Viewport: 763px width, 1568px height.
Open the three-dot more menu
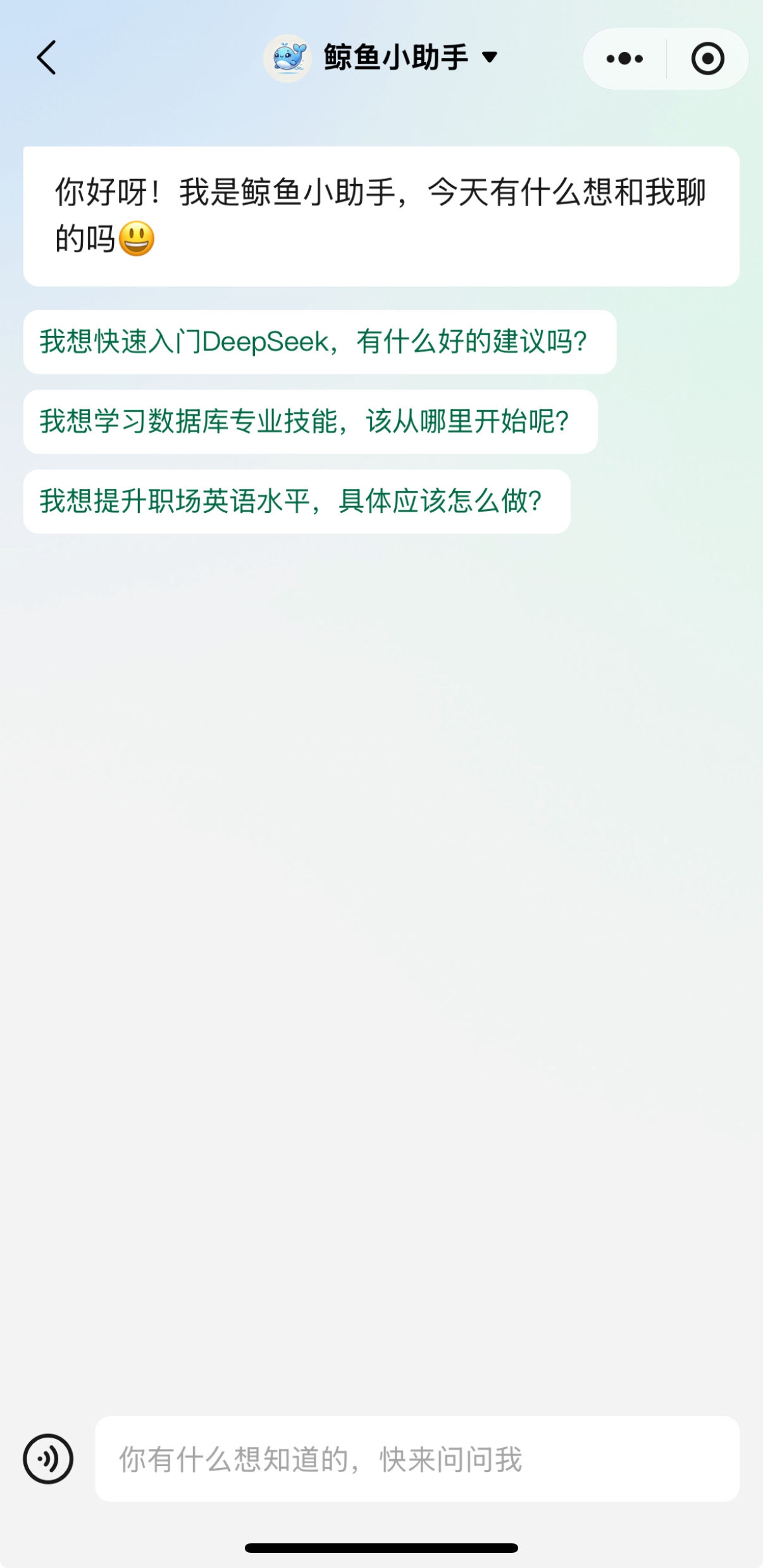point(624,59)
